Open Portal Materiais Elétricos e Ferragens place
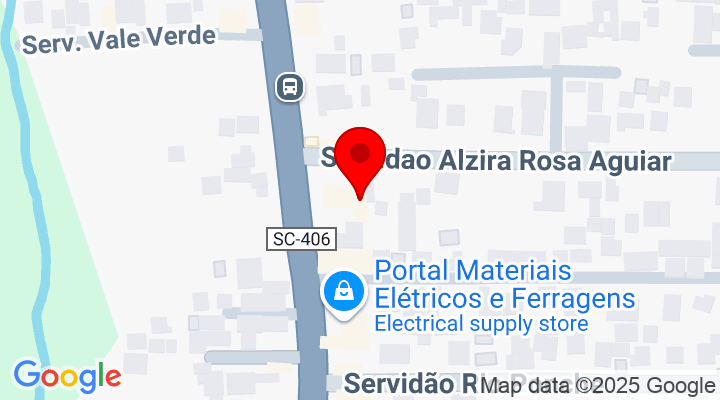Viewport: 720px width, 400px height. [343, 292]
